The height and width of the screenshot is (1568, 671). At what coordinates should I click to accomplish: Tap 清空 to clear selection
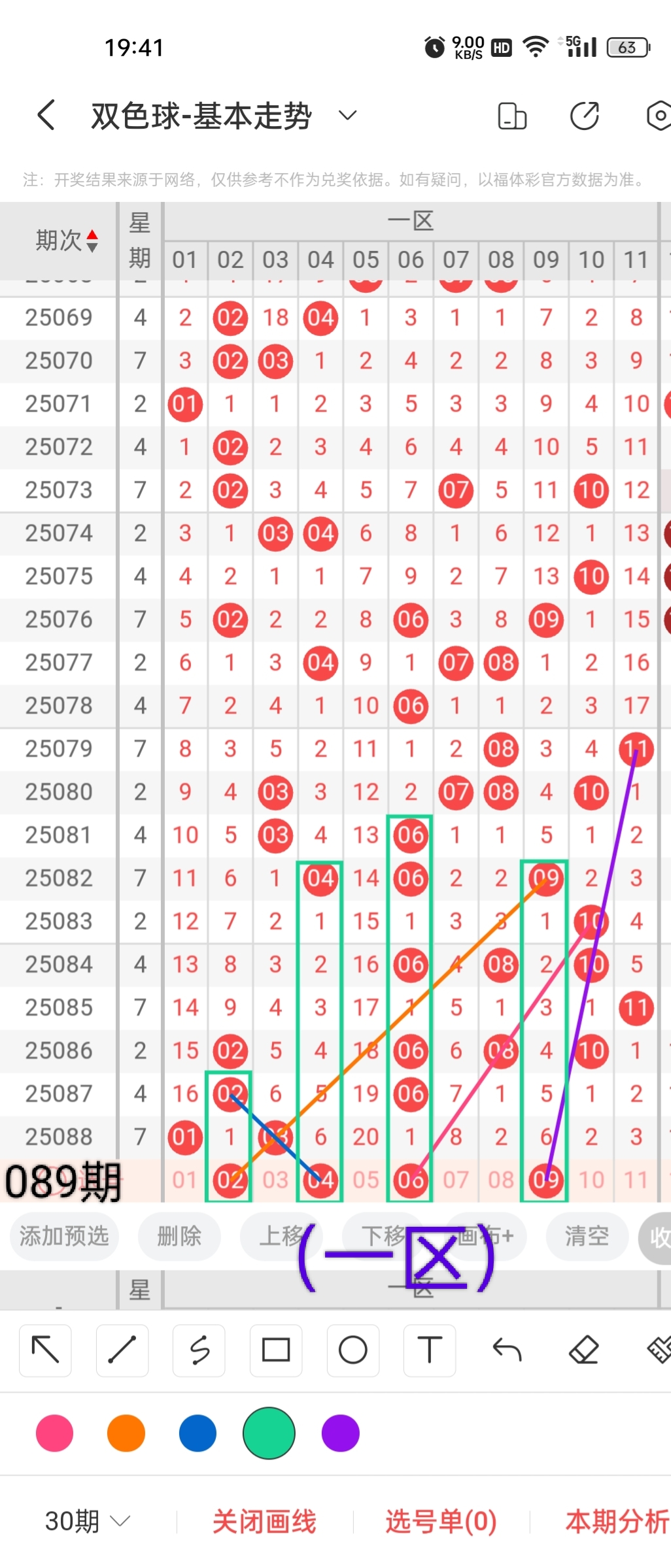click(587, 1236)
